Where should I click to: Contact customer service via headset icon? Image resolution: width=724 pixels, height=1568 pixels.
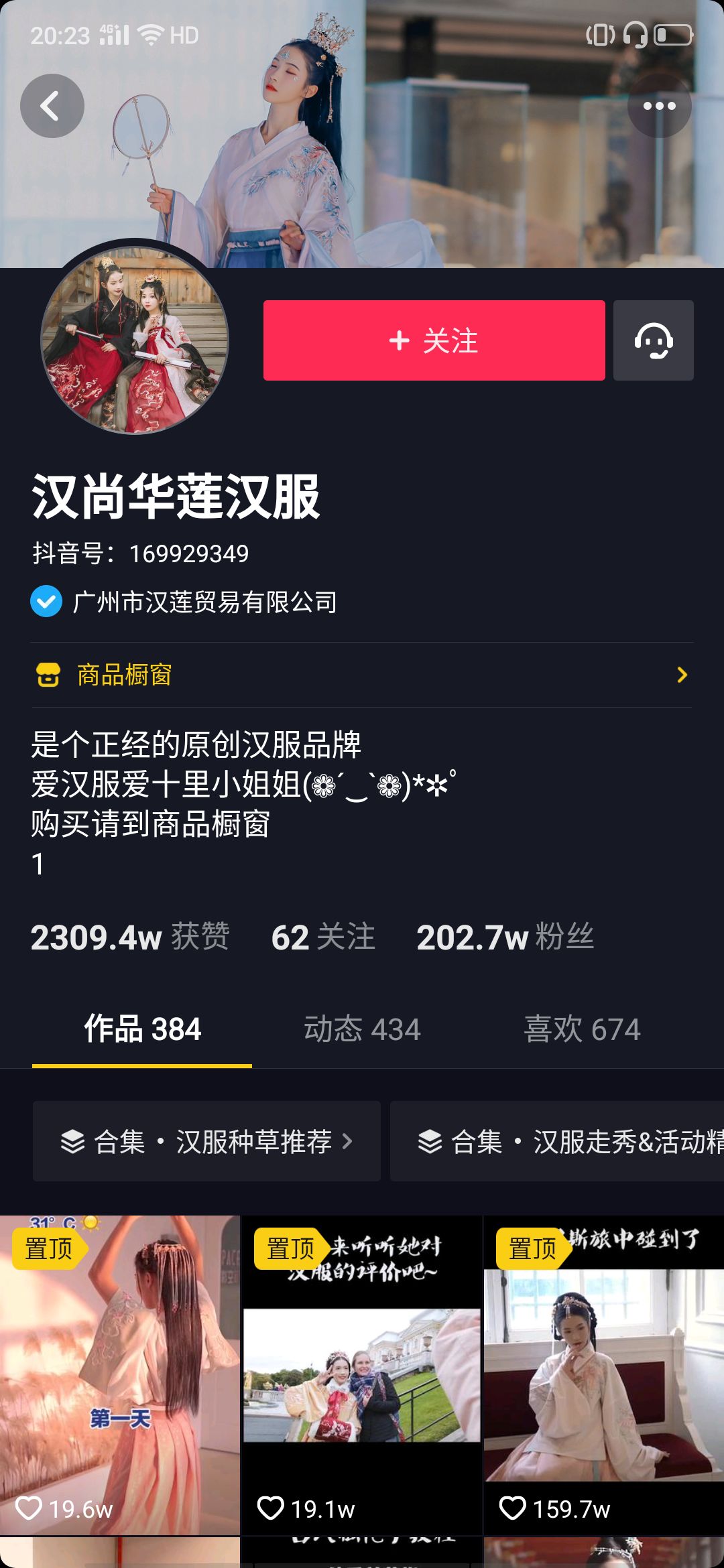click(x=653, y=340)
